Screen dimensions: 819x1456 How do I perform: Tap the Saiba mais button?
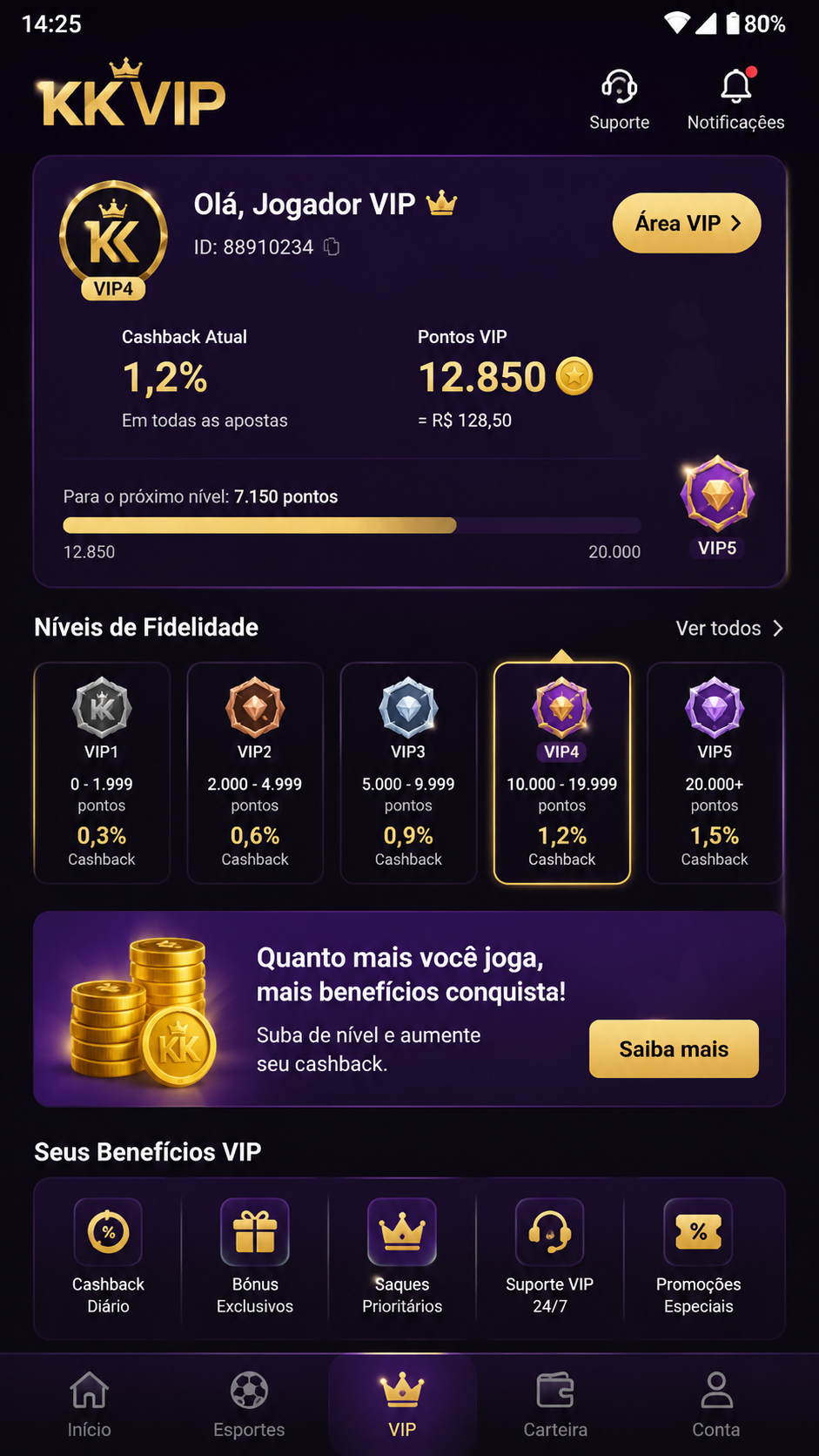[674, 1048]
